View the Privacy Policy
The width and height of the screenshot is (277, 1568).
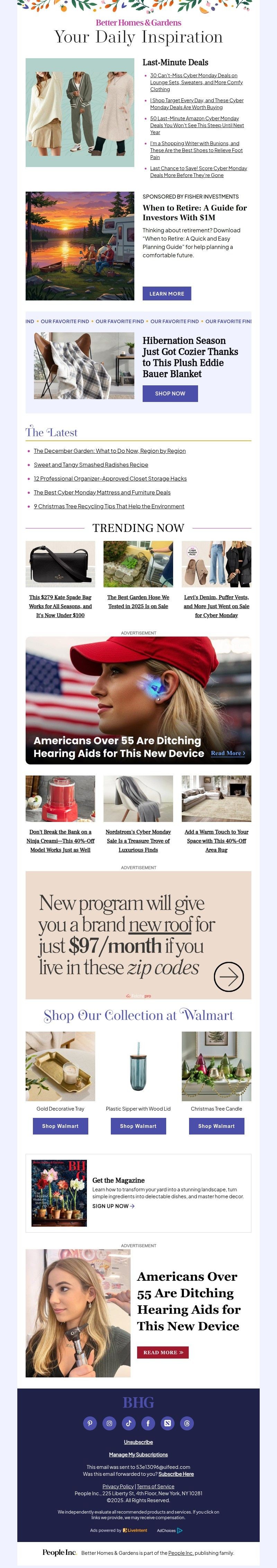(x=118, y=1487)
